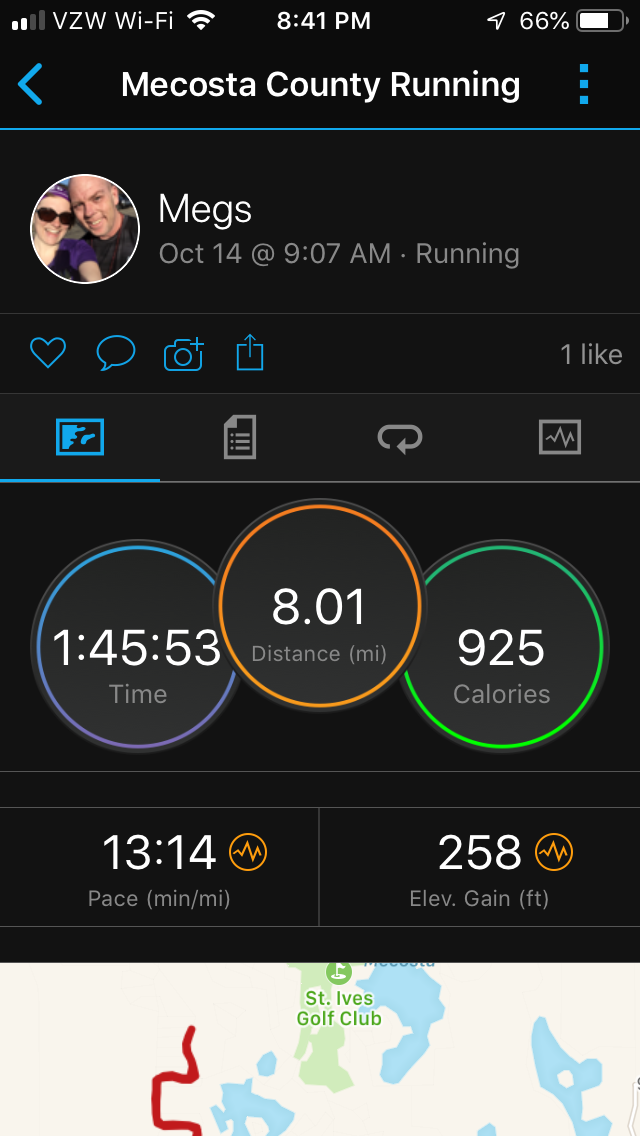Open Megs' profile picture
The width and height of the screenshot is (640, 1136).
(85, 229)
